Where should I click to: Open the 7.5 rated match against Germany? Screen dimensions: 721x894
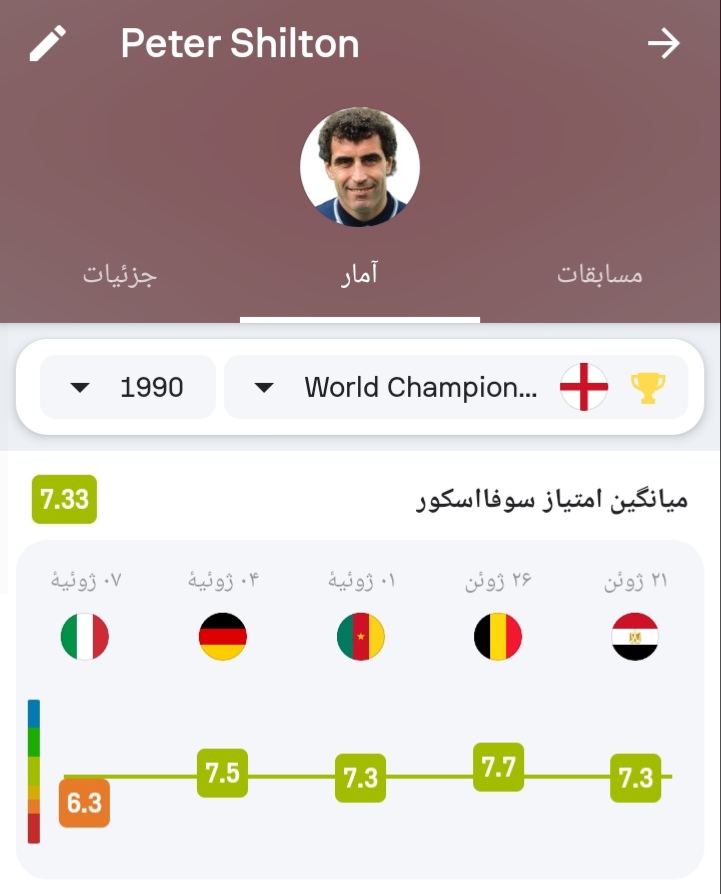[x=222, y=773]
